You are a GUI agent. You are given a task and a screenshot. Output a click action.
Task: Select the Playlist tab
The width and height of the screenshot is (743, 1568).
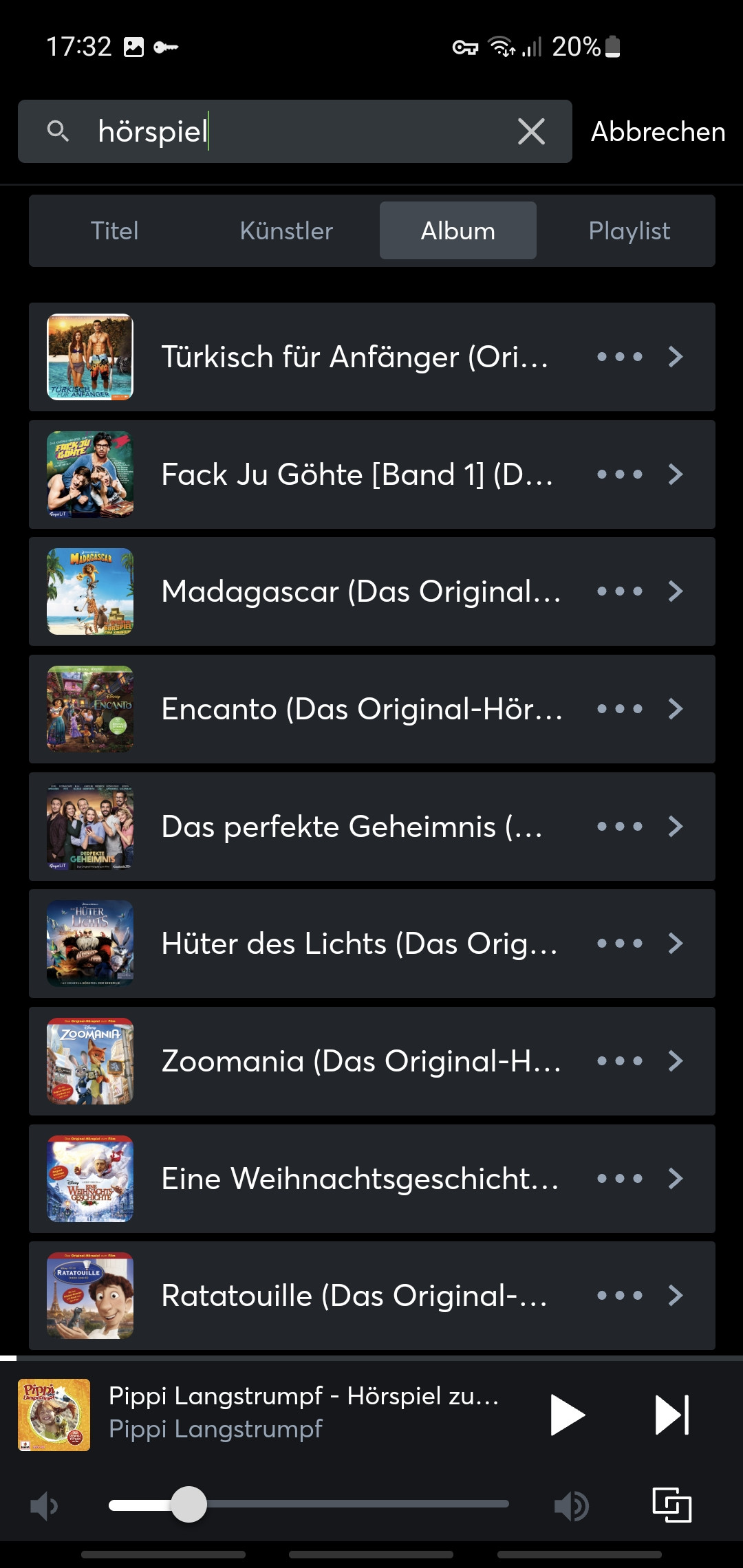tap(629, 230)
